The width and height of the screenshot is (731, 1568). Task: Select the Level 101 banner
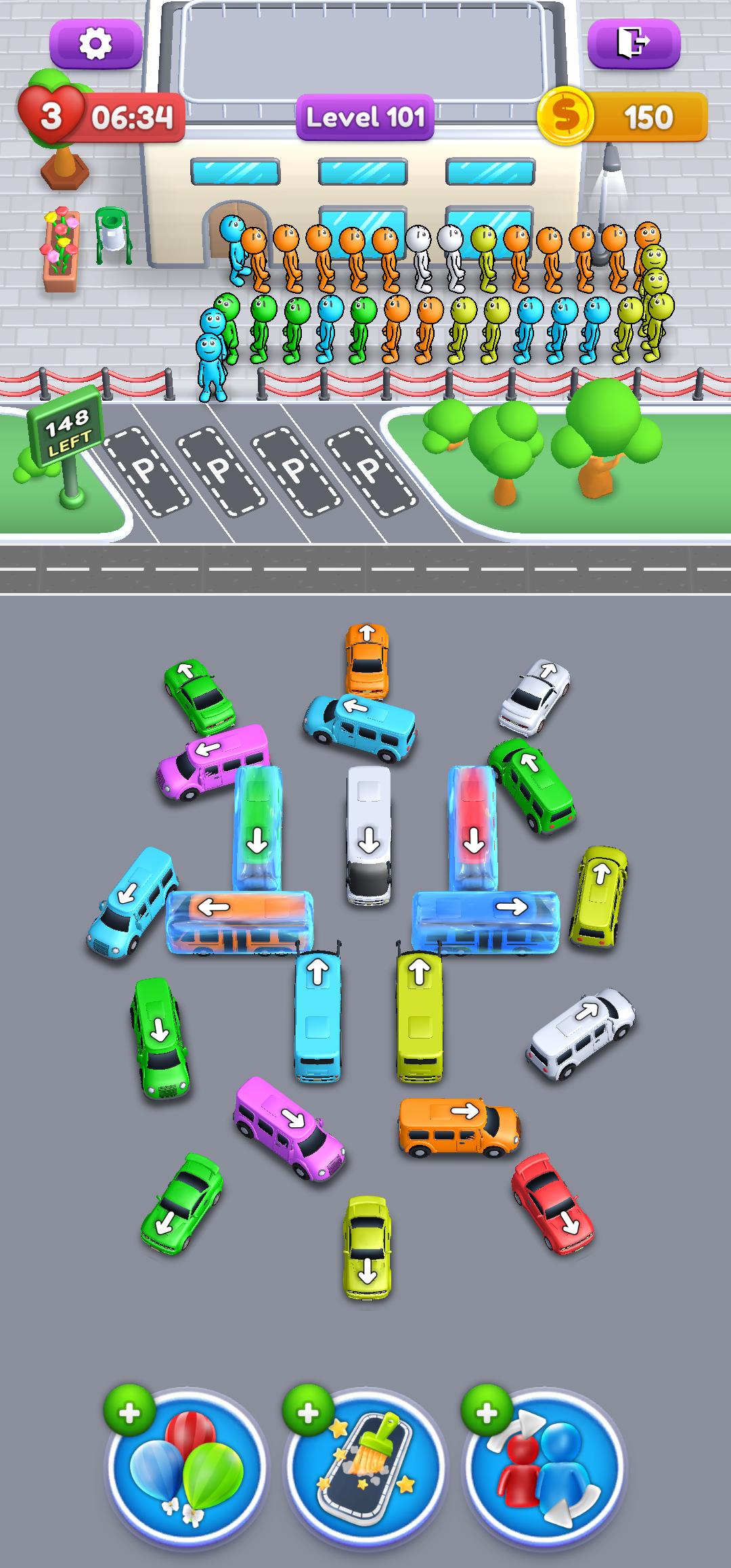tap(365, 117)
